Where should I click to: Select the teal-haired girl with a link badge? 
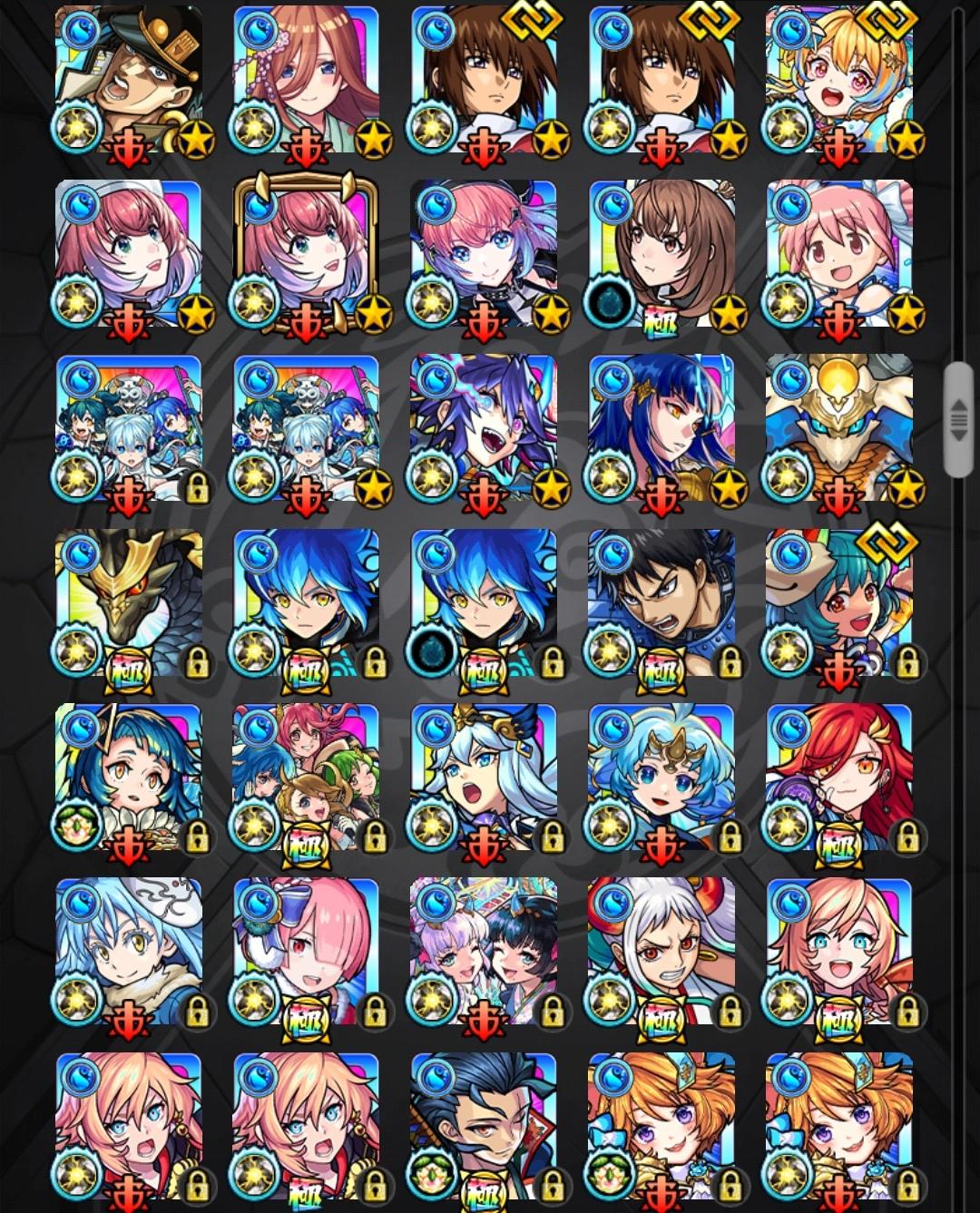pyautogui.click(x=839, y=602)
